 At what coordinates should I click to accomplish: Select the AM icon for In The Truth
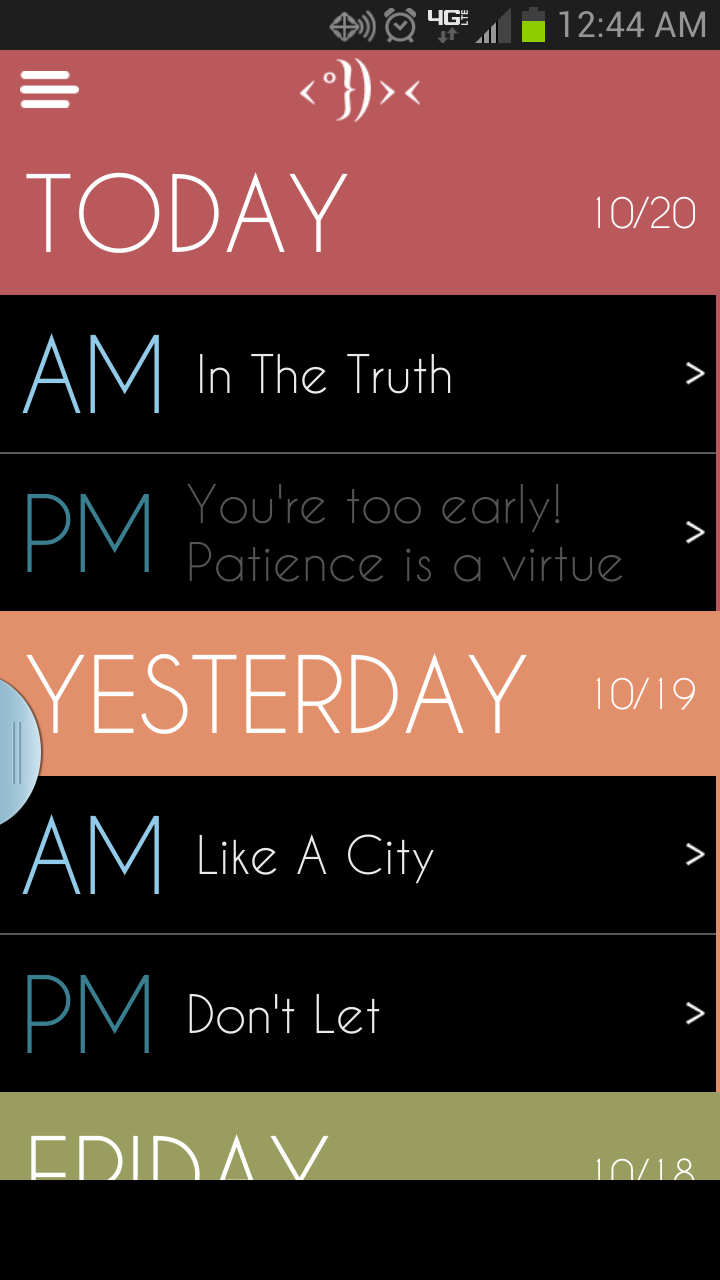click(93, 373)
